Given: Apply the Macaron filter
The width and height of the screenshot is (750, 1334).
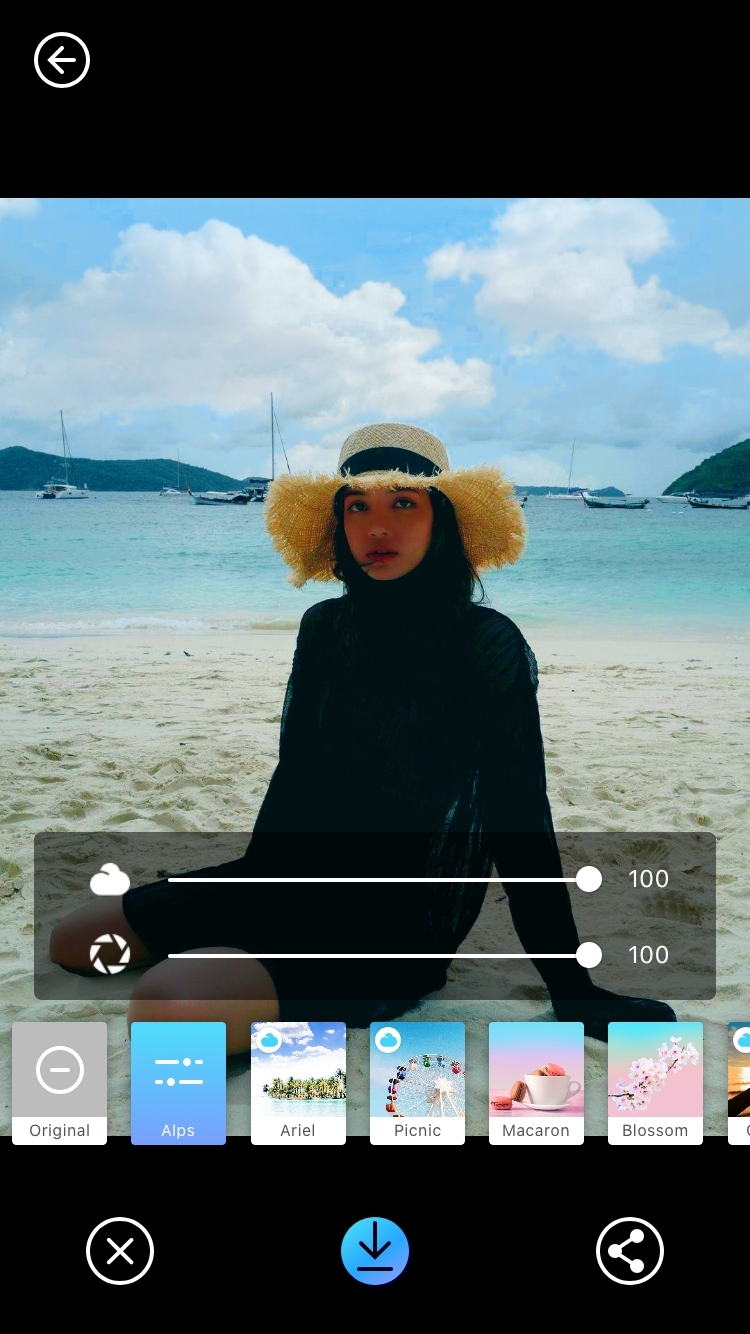Looking at the screenshot, I should coord(536,1082).
